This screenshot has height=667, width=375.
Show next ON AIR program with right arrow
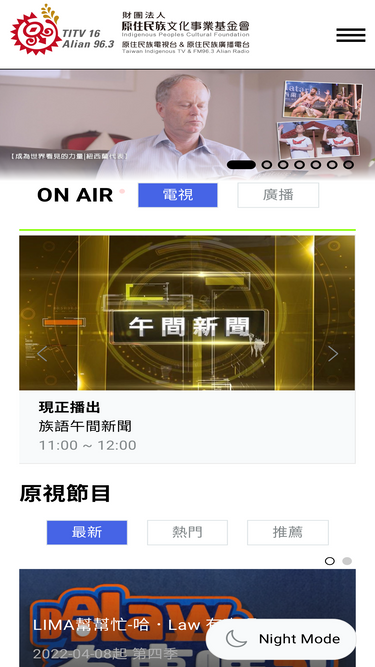[333, 353]
